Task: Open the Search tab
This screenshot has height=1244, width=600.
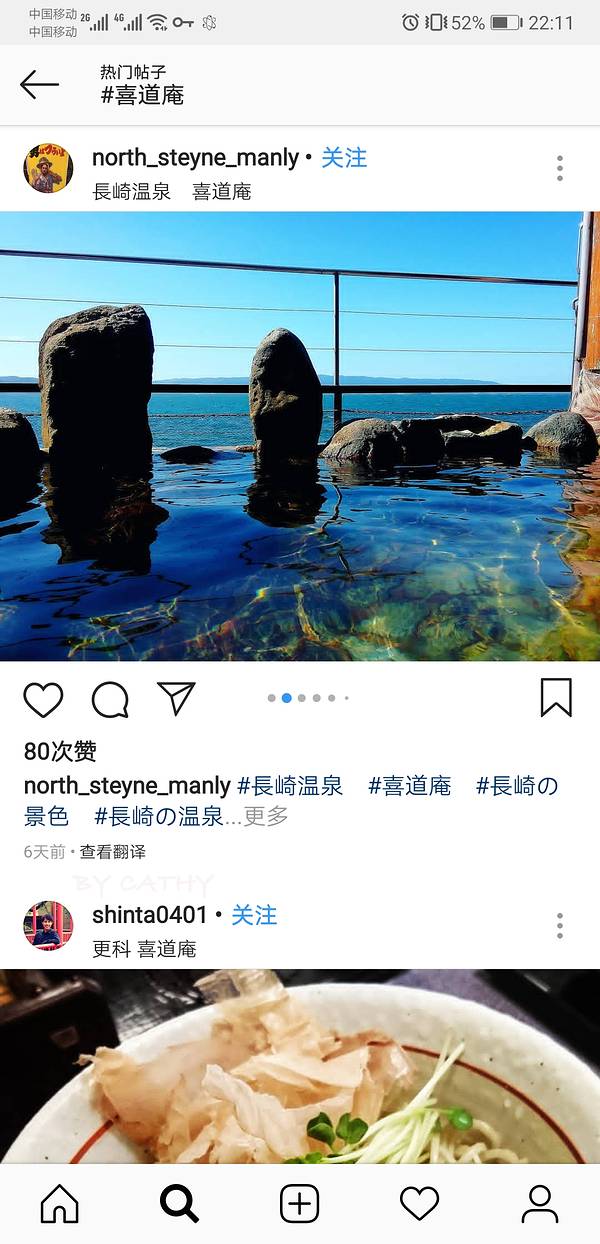Action: coord(180,1203)
